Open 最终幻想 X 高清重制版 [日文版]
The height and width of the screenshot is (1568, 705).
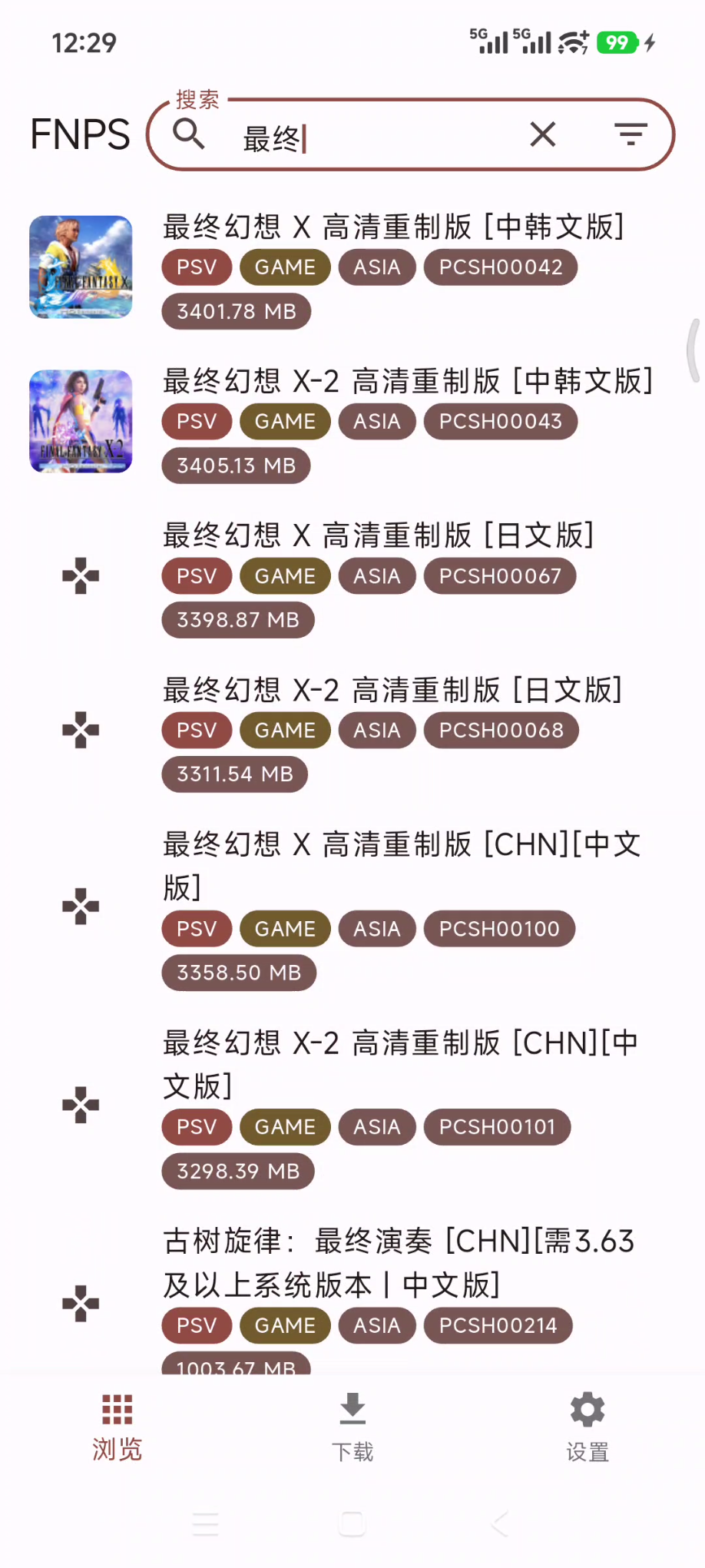[x=352, y=578]
